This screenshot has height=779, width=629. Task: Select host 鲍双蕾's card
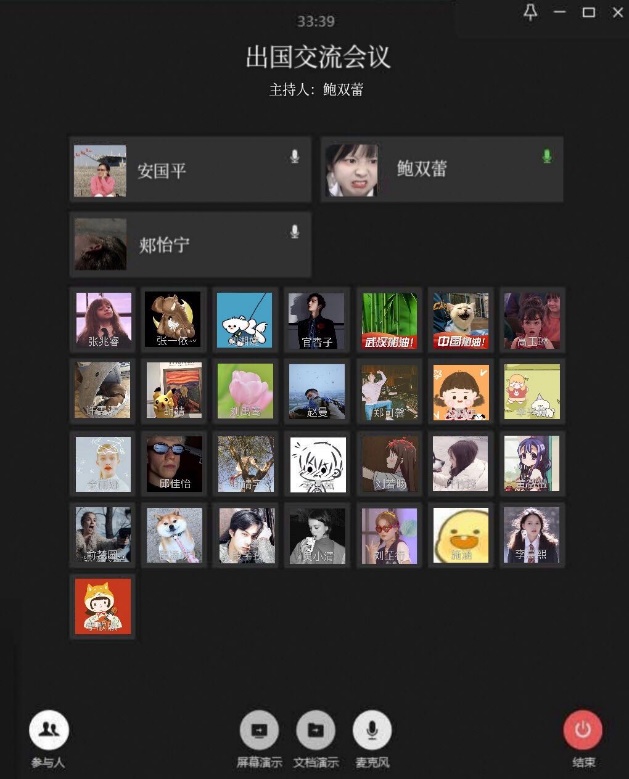click(x=442, y=170)
